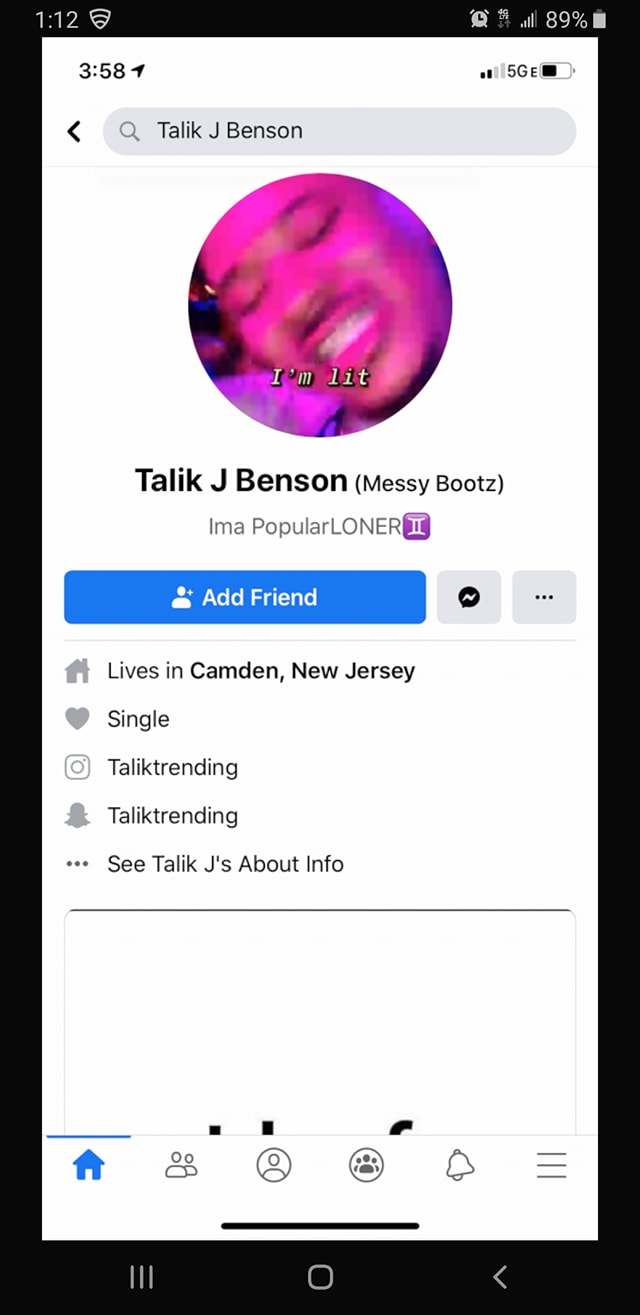
Task: Open Talik J Benson's profile picture
Action: tap(320, 305)
